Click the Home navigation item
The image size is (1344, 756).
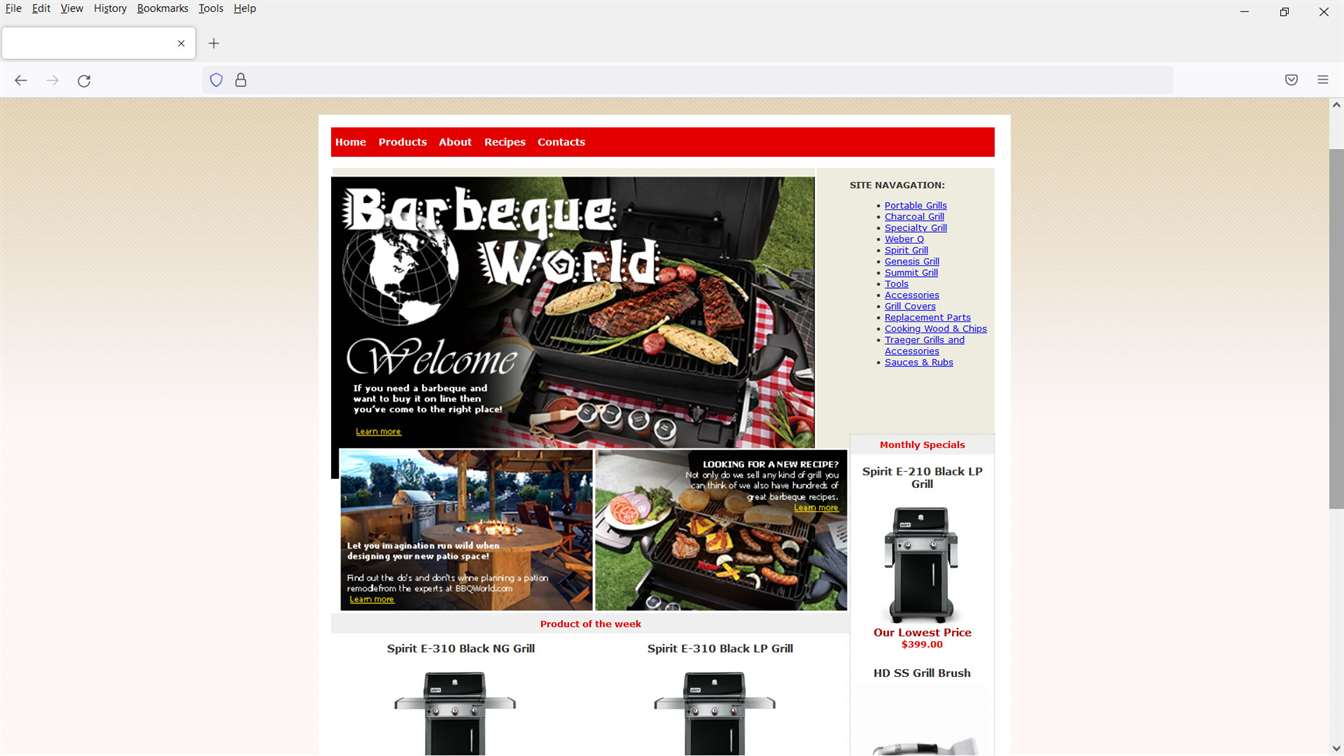tap(350, 142)
